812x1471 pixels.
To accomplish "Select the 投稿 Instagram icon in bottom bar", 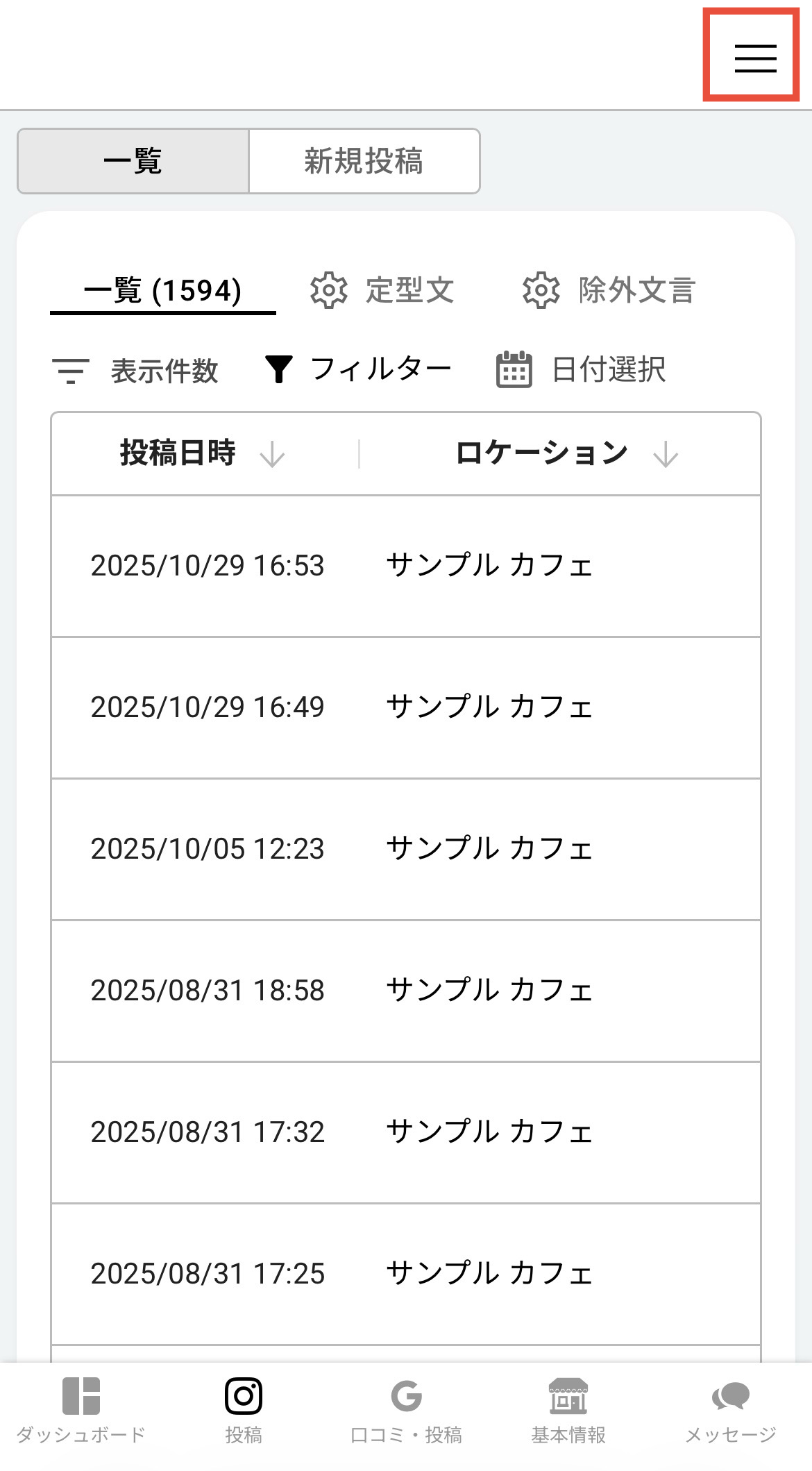I will 243,1397.
